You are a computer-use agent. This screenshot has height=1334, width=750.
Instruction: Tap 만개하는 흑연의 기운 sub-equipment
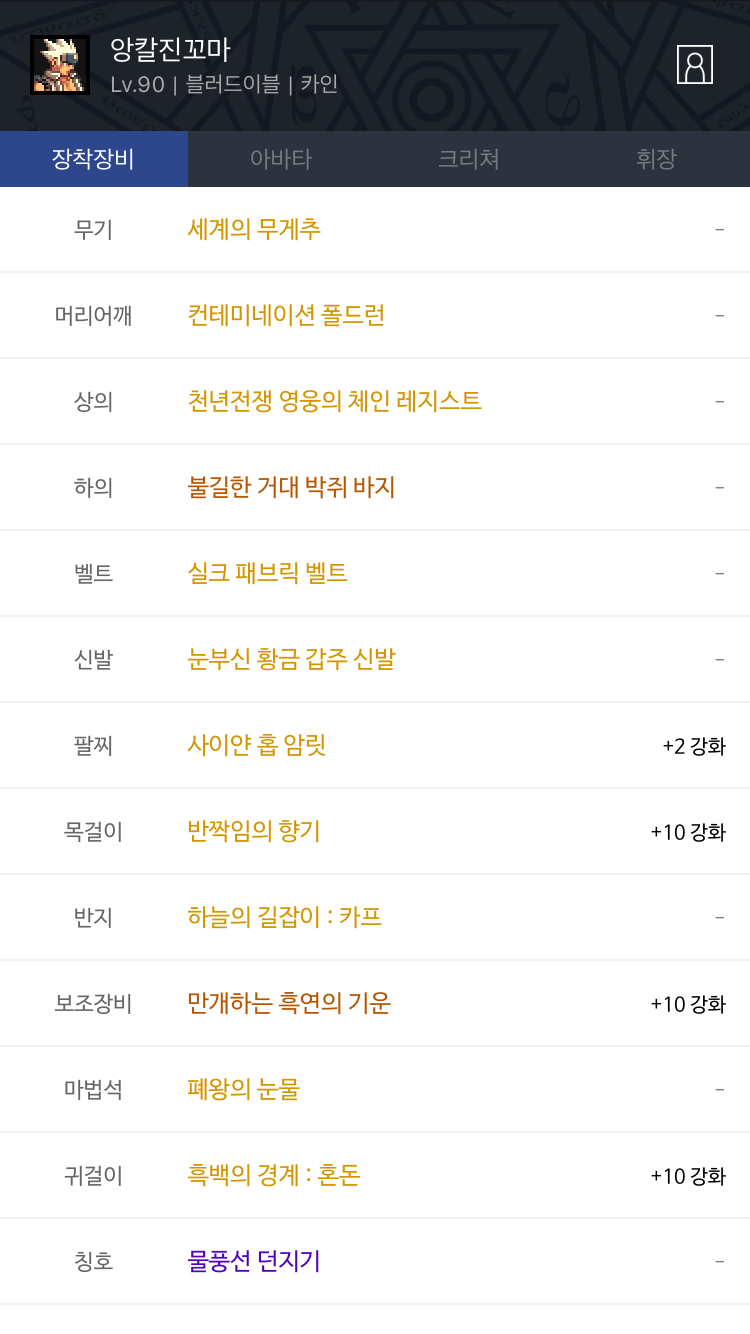(x=289, y=1003)
